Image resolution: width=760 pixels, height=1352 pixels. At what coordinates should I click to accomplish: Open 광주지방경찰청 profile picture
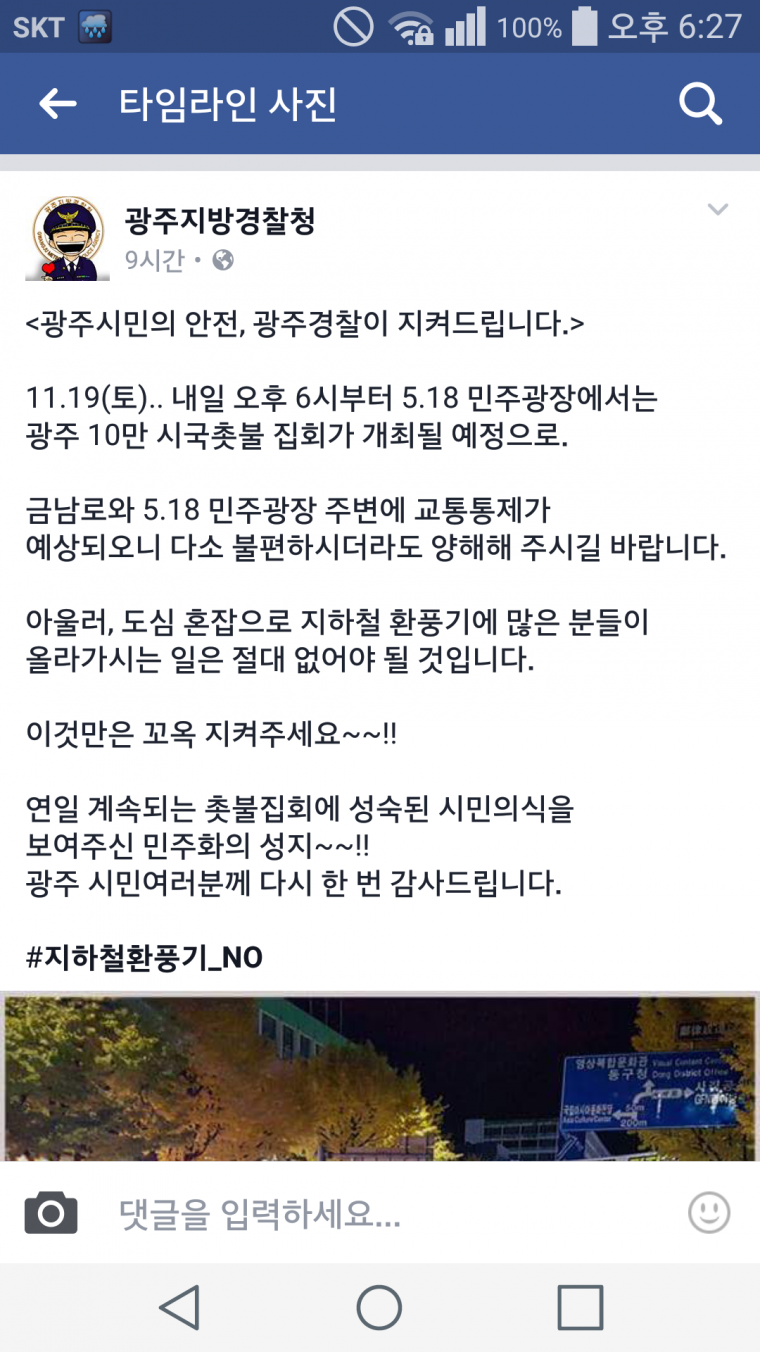(69, 239)
